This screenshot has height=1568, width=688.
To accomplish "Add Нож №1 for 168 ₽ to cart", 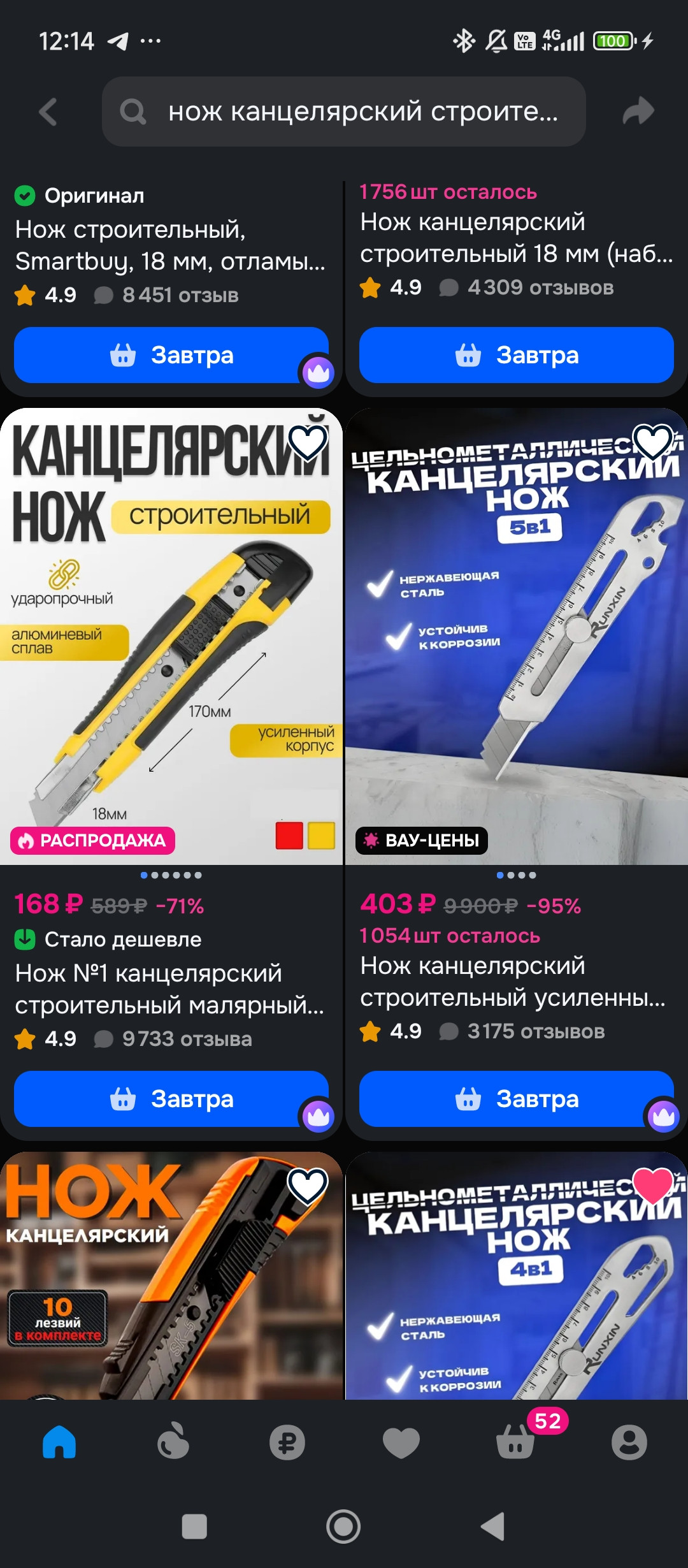I will (x=171, y=1099).
